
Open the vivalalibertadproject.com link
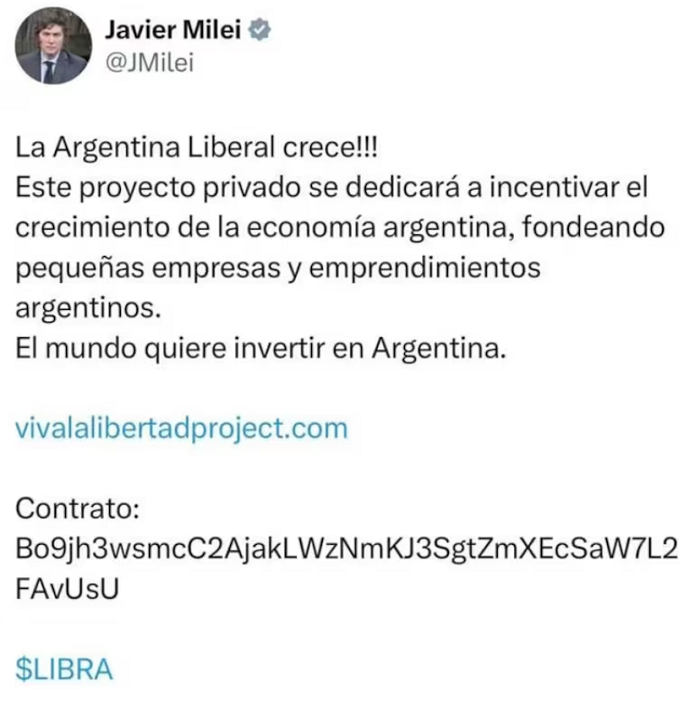pyautogui.click(x=181, y=429)
